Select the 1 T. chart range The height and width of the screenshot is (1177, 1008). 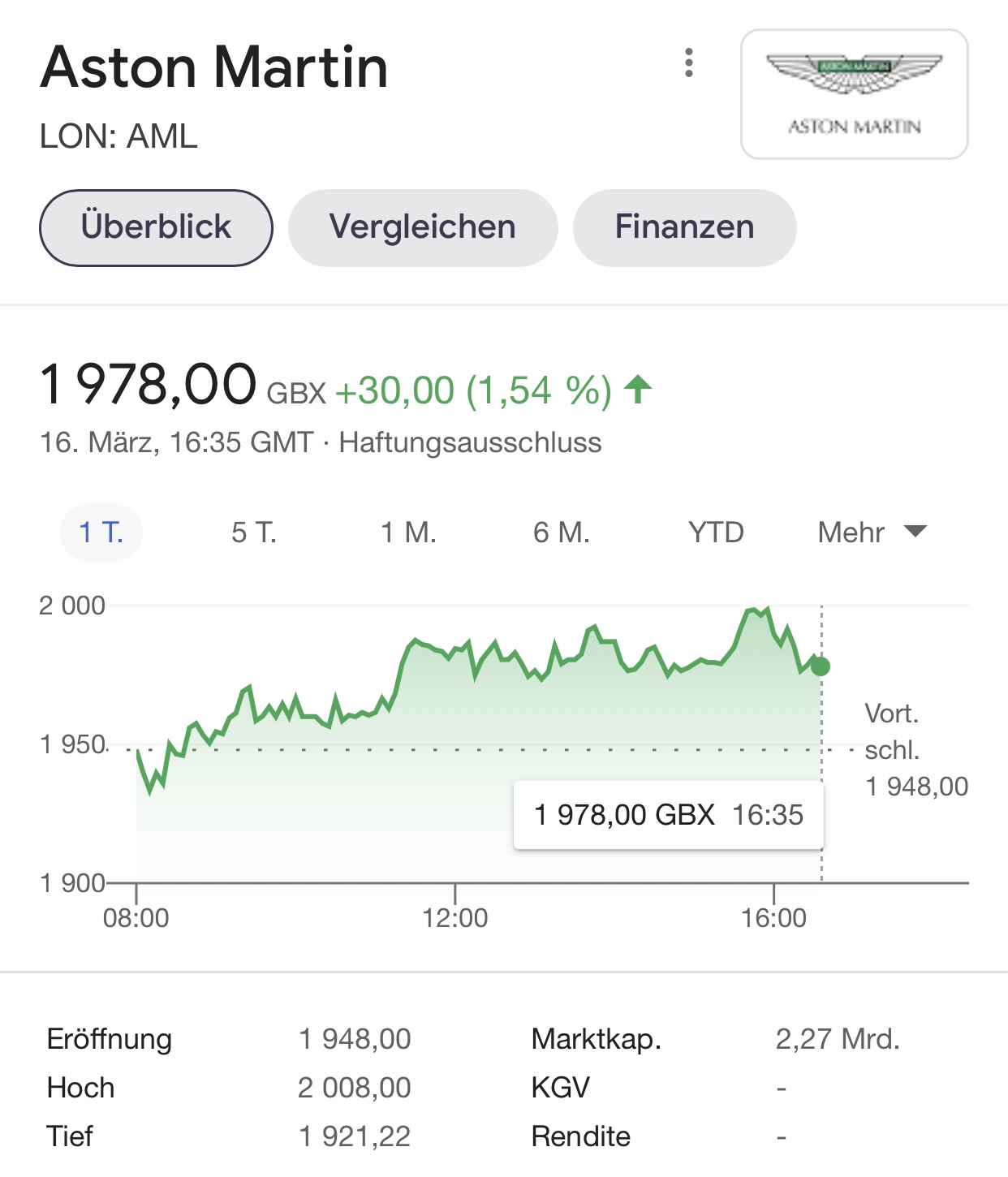pyautogui.click(x=101, y=532)
